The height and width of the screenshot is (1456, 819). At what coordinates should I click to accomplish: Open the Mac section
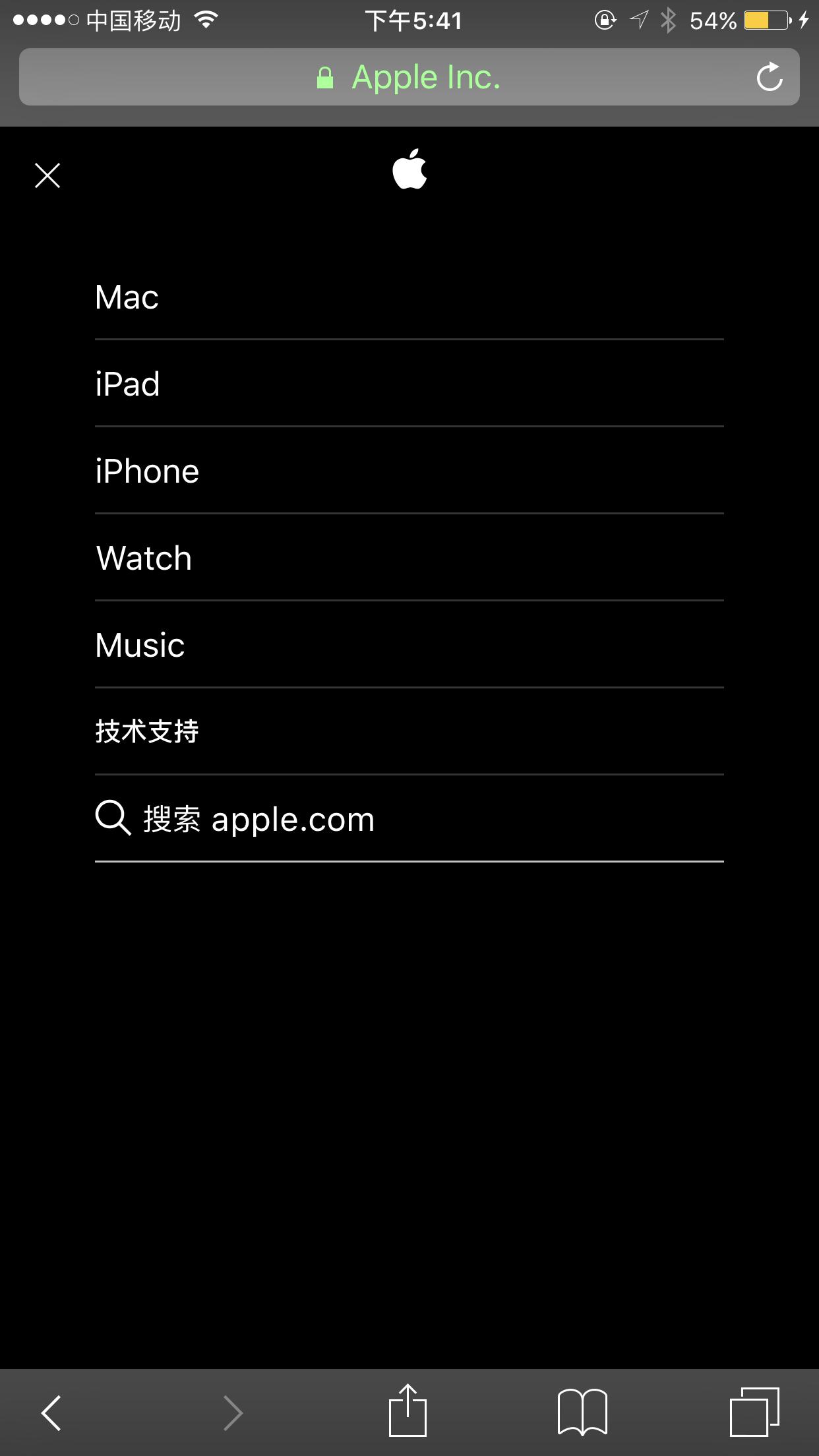click(x=127, y=297)
